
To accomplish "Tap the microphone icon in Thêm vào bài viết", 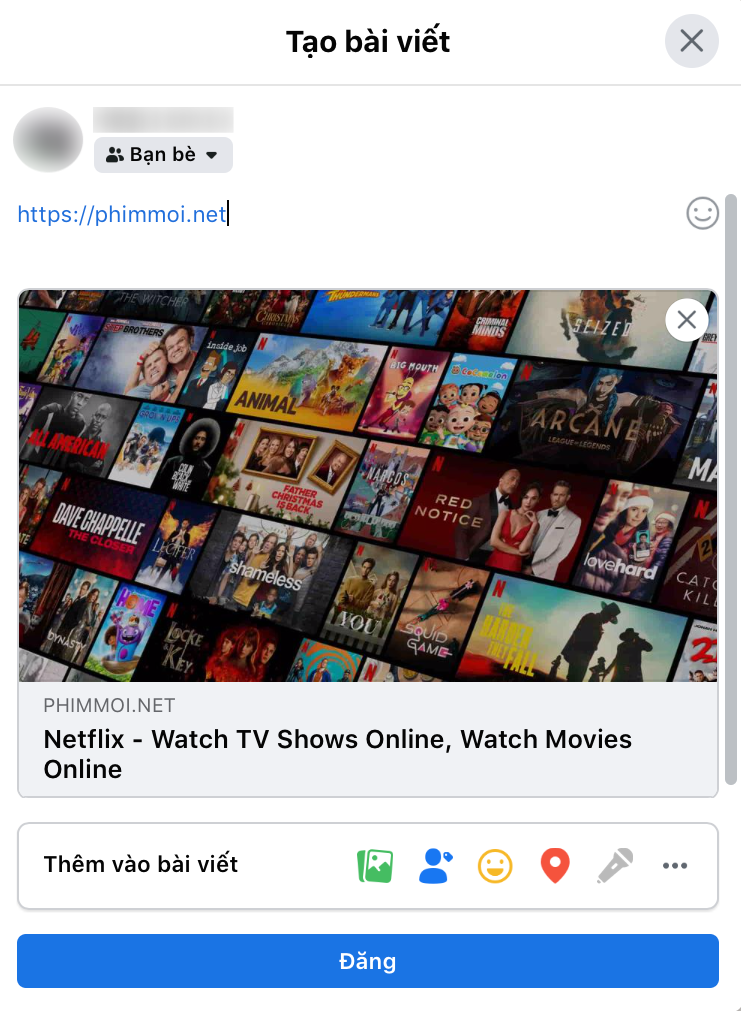I will pyautogui.click(x=614, y=865).
